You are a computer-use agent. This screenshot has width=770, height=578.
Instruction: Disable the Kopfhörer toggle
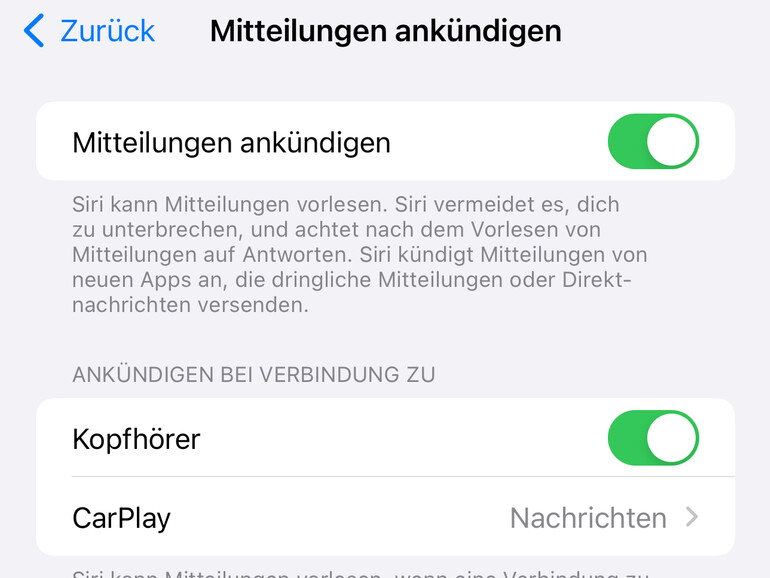[652, 438]
